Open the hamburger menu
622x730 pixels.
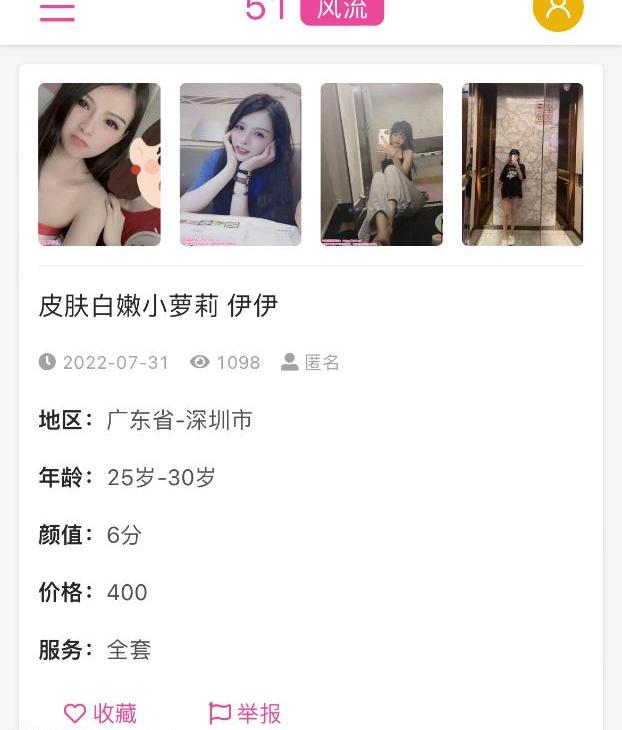tap(57, 11)
